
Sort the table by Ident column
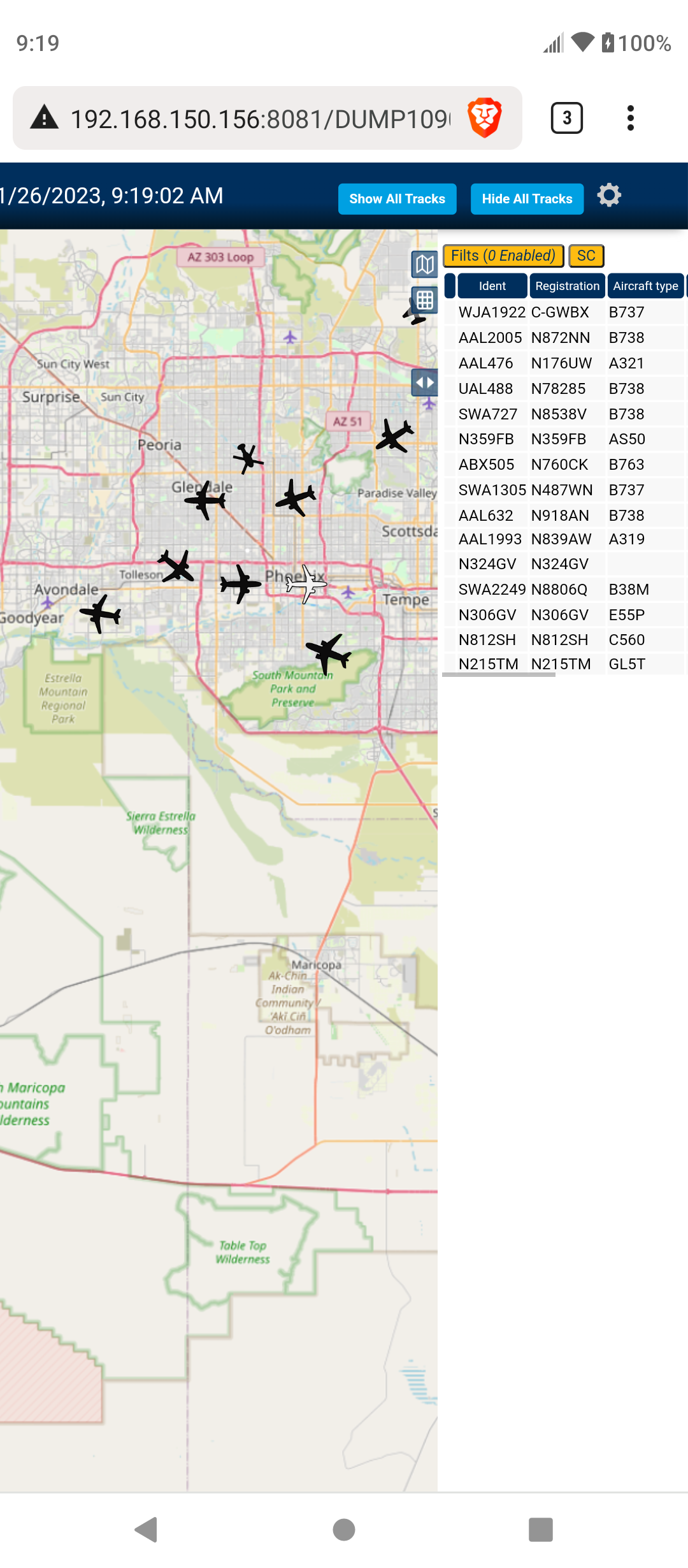(492, 286)
